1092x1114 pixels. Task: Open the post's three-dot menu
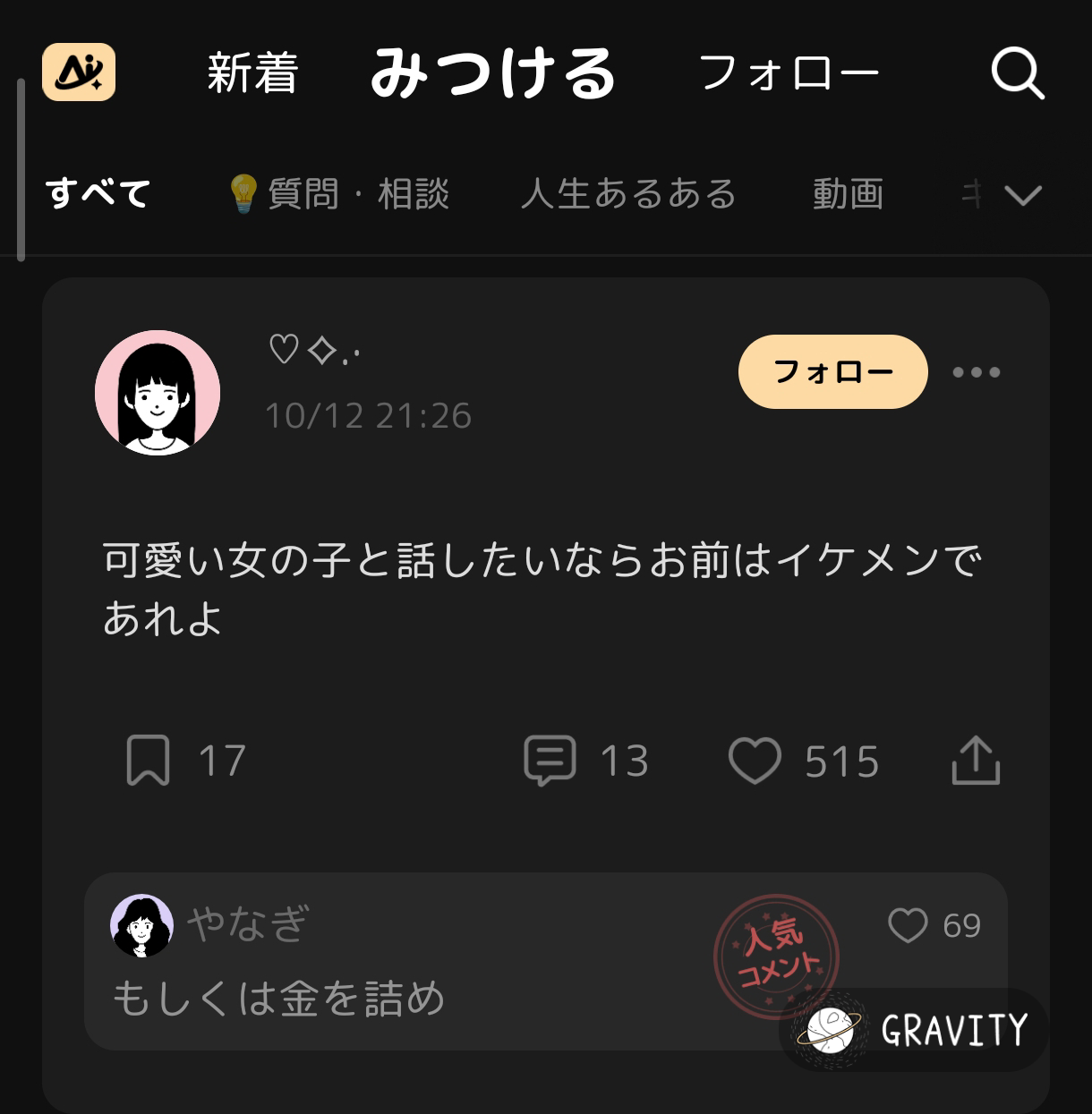coord(977,372)
